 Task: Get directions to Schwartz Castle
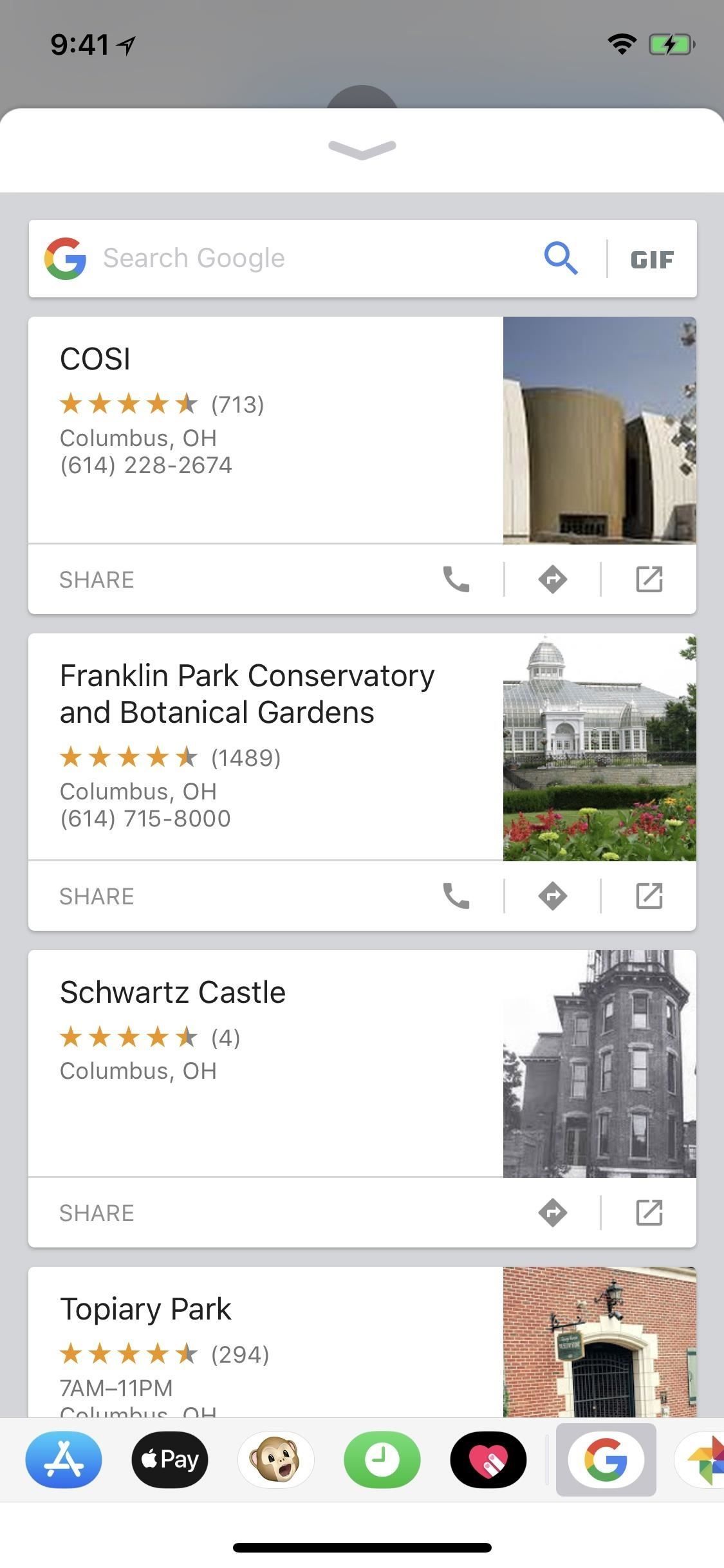(x=552, y=1213)
